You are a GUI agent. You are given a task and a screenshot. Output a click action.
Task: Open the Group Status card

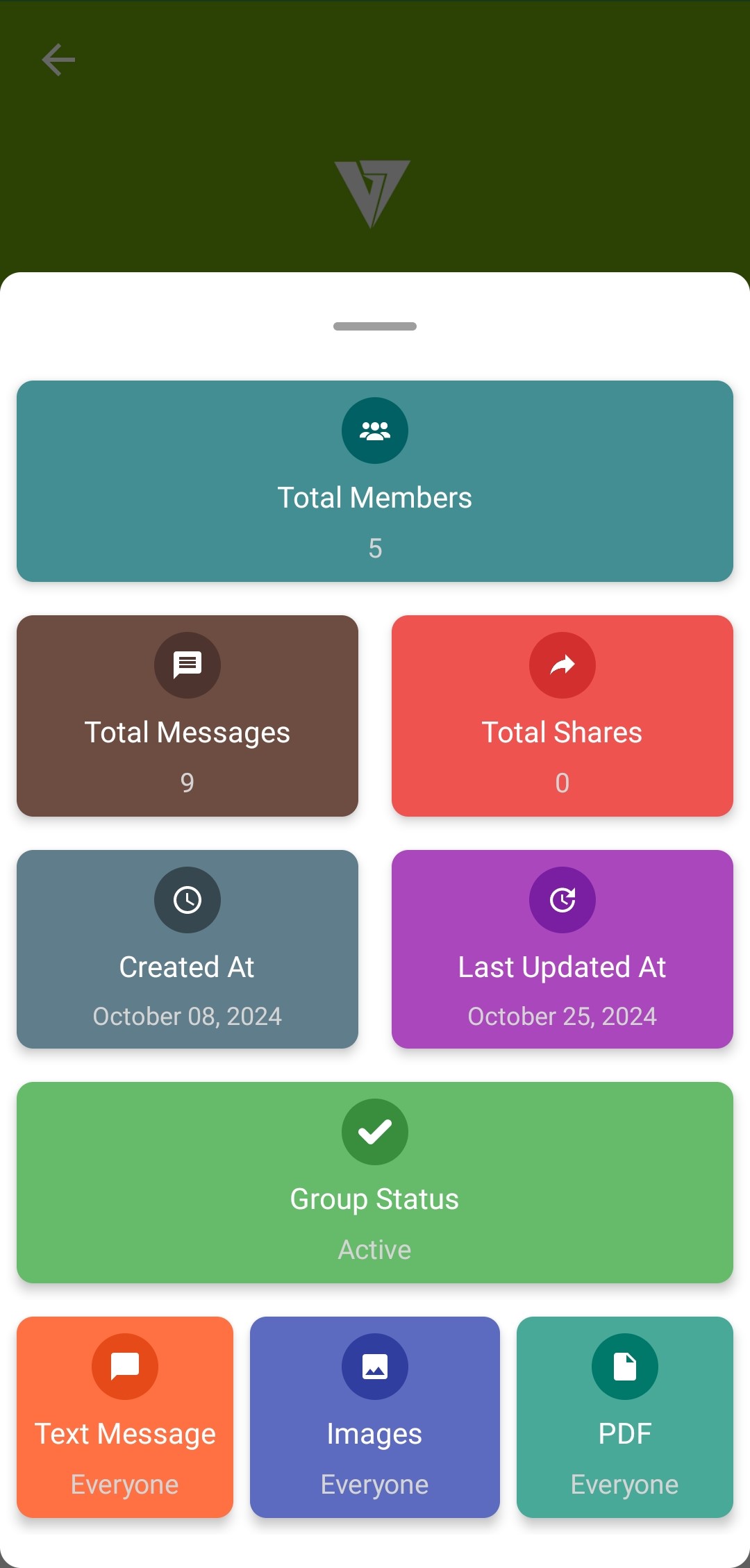[375, 1182]
